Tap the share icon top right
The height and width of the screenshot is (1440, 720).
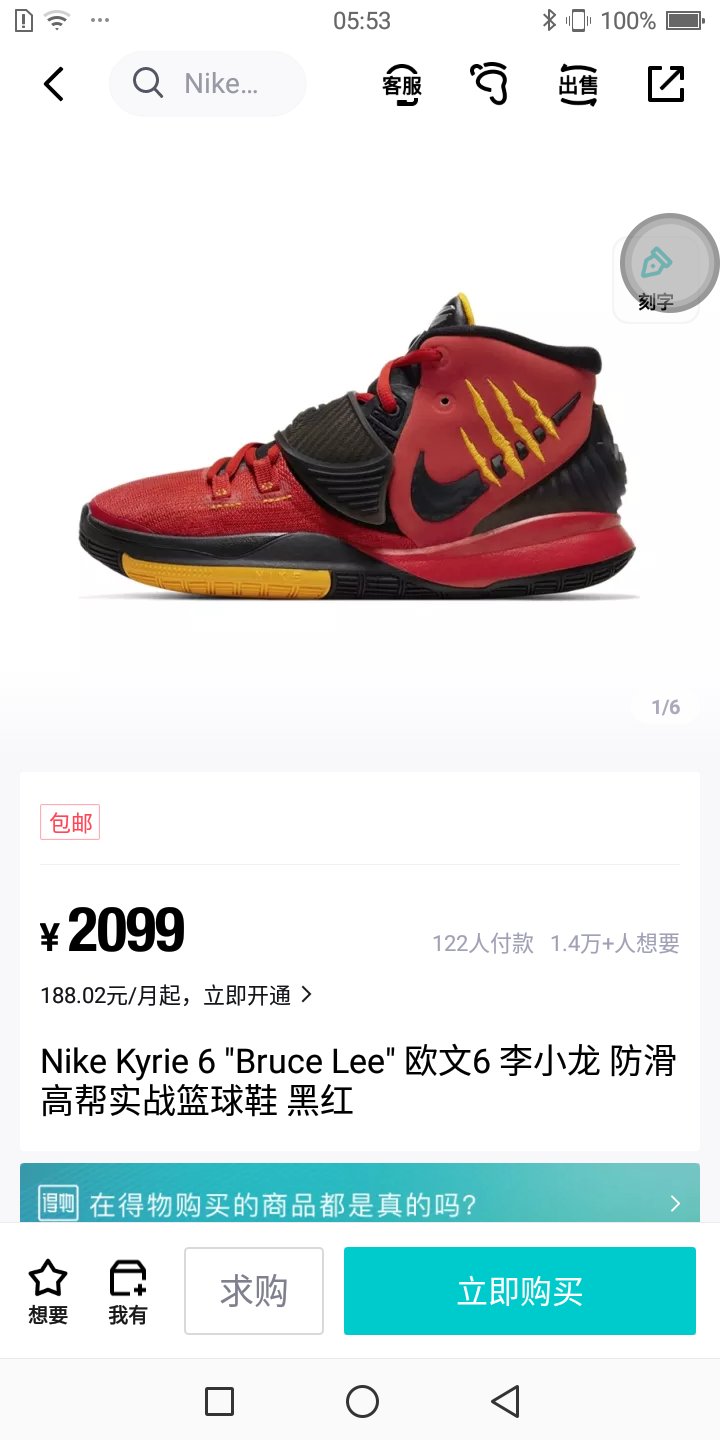coord(665,84)
